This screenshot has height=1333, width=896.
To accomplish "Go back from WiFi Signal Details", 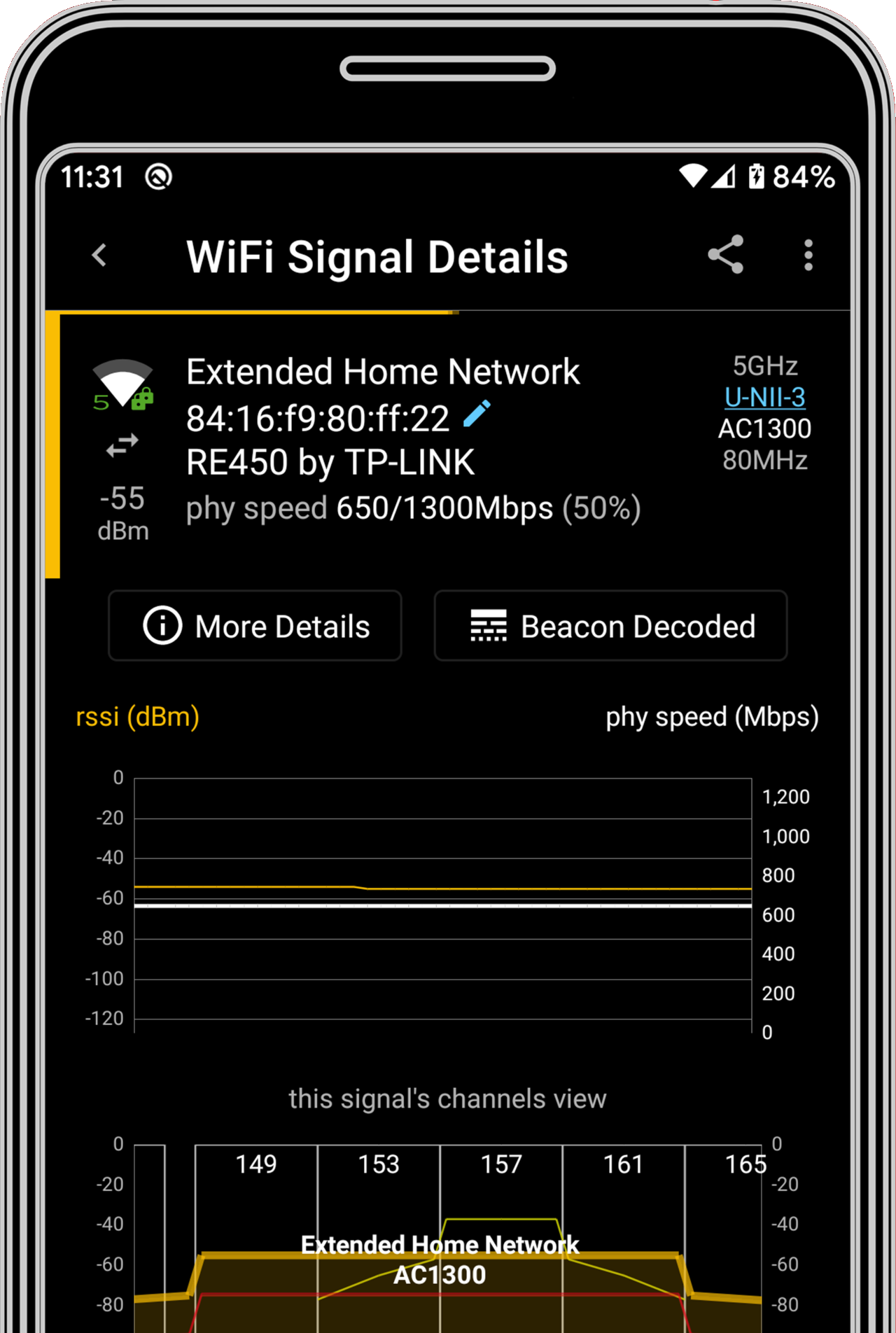I will coord(99,256).
